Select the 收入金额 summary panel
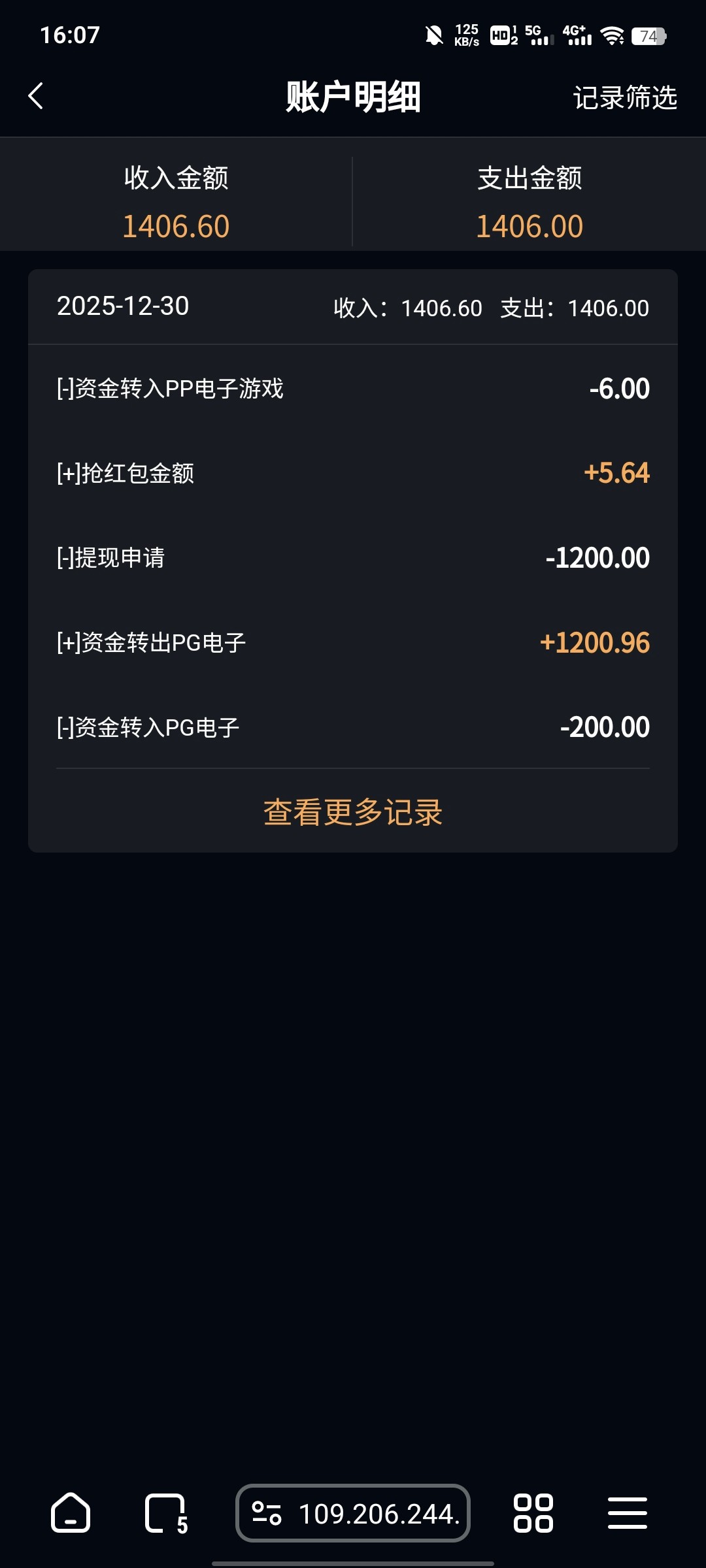Screen dimensions: 706x1568 click(x=175, y=201)
